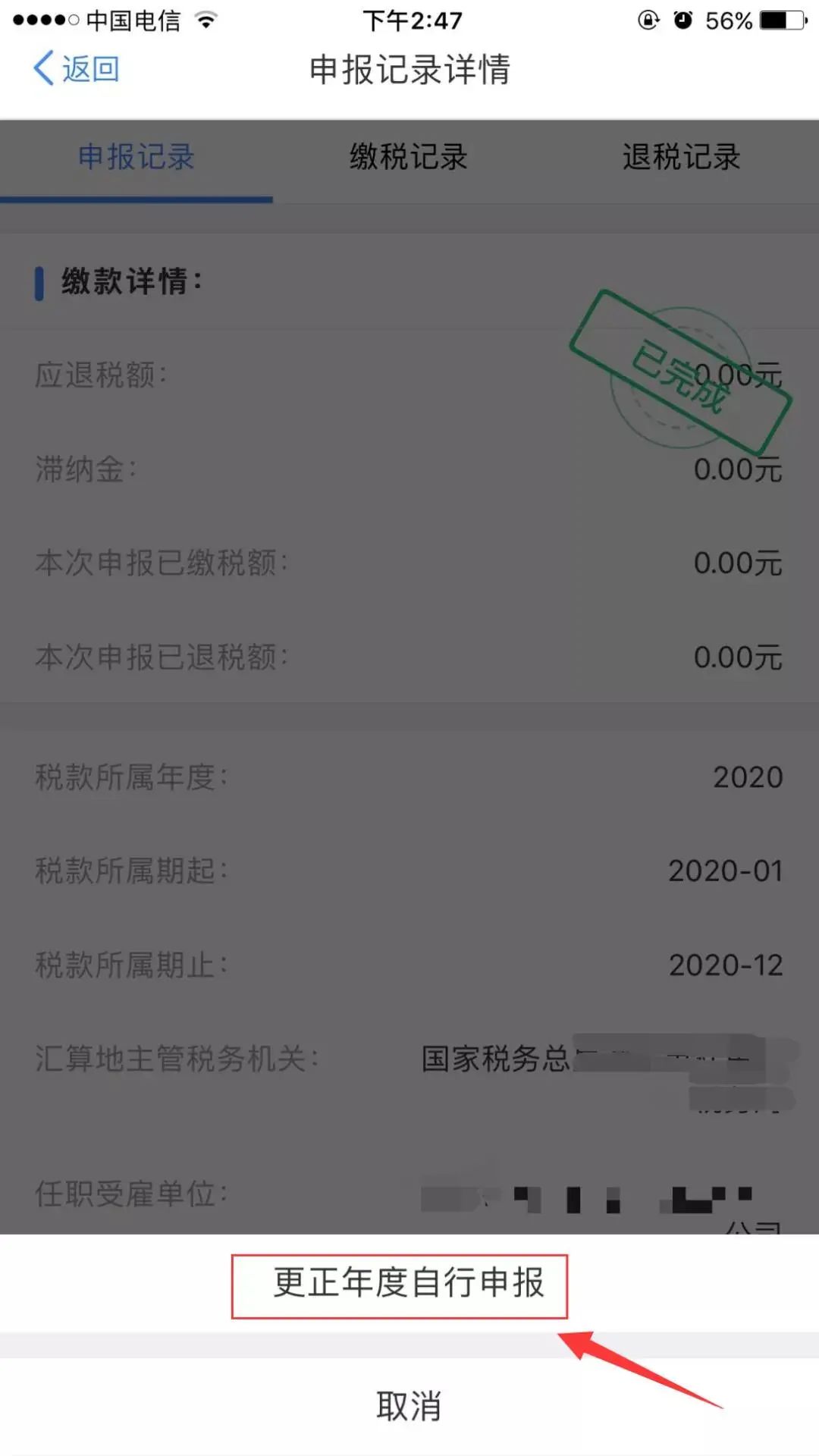Open the 退税记录 tab
Viewport: 819px width, 1456px height.
click(682, 158)
